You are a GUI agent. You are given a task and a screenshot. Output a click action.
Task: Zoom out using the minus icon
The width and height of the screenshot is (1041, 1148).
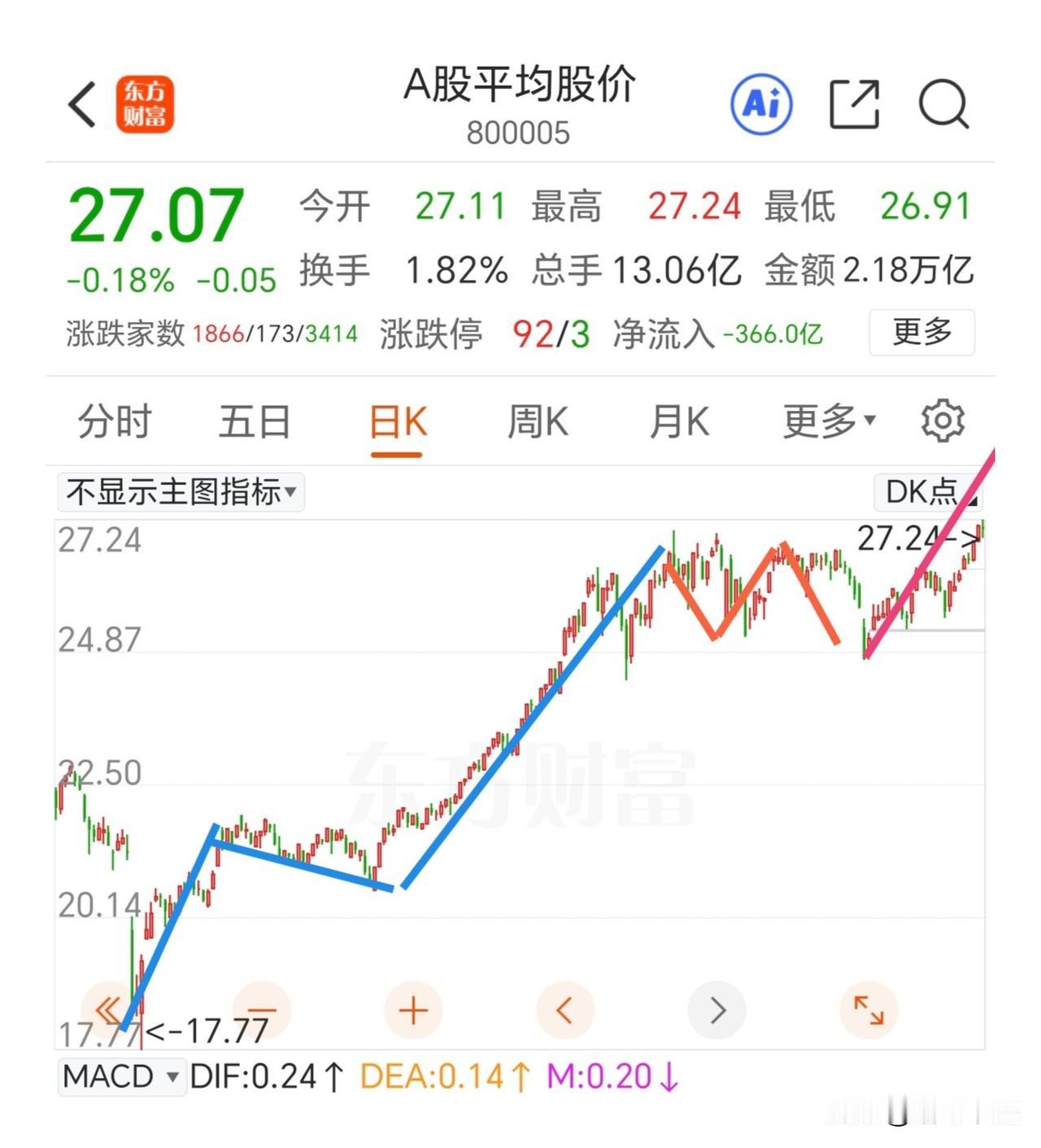coord(262,1010)
